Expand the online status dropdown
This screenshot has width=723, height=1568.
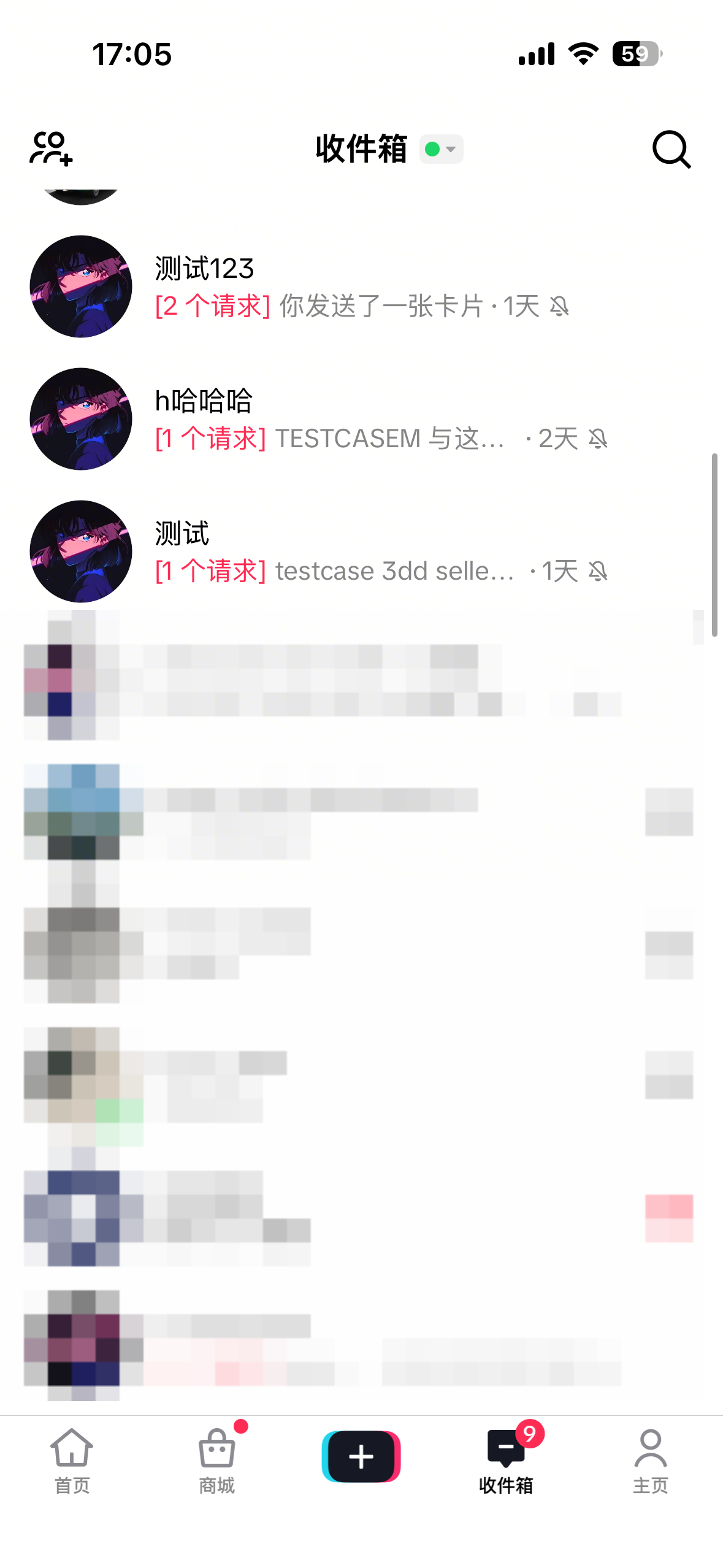click(x=441, y=149)
